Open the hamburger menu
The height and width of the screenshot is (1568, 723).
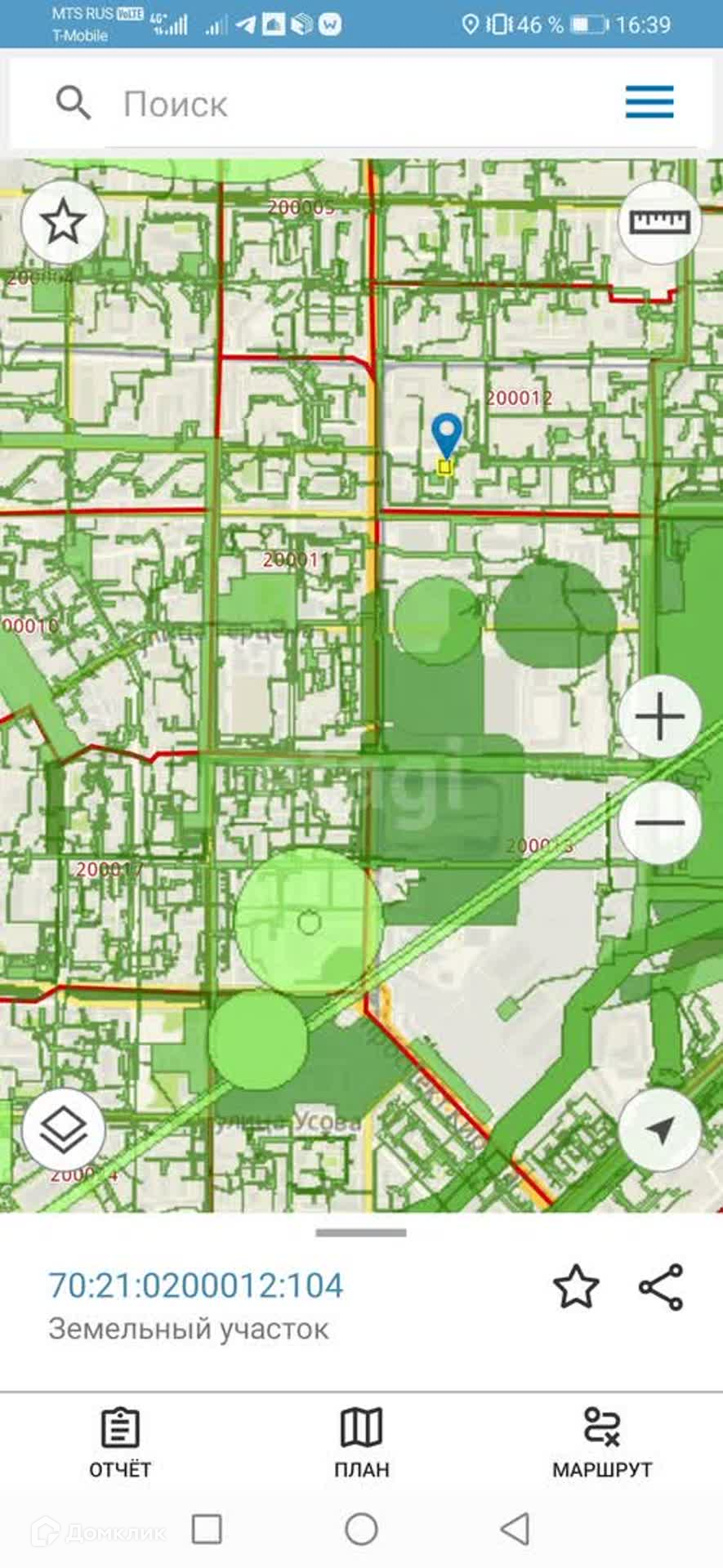coord(649,103)
